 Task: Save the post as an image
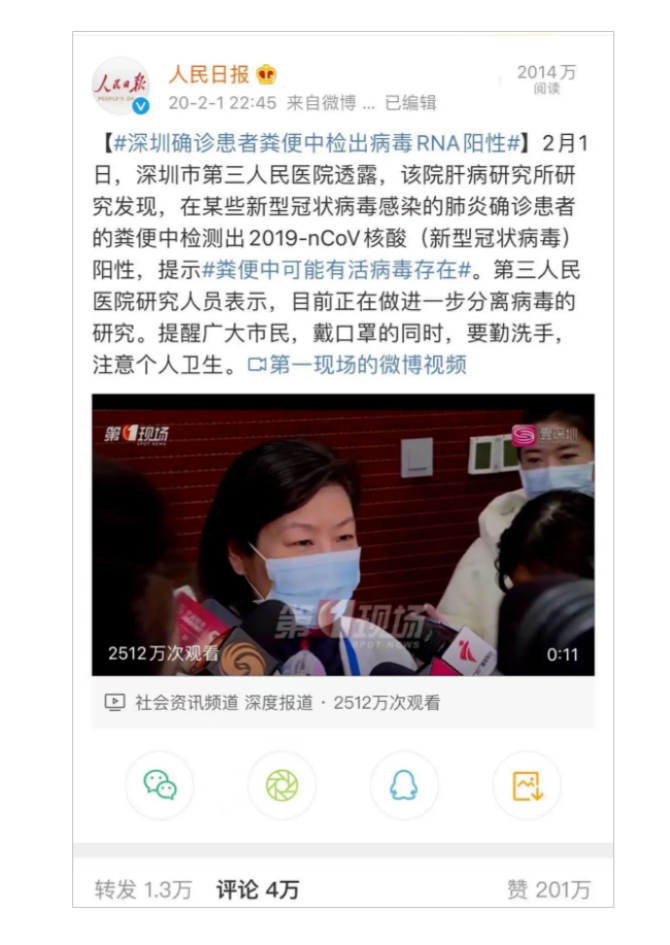[x=527, y=785]
